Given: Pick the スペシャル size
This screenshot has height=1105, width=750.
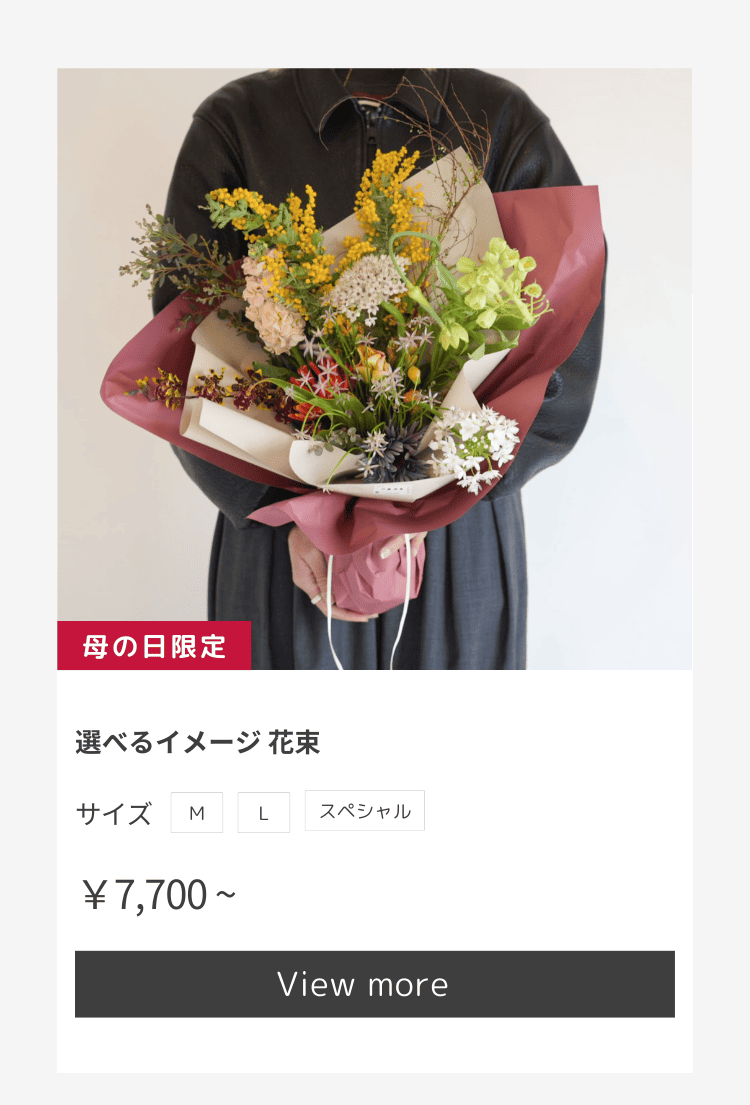Looking at the screenshot, I should click(365, 811).
